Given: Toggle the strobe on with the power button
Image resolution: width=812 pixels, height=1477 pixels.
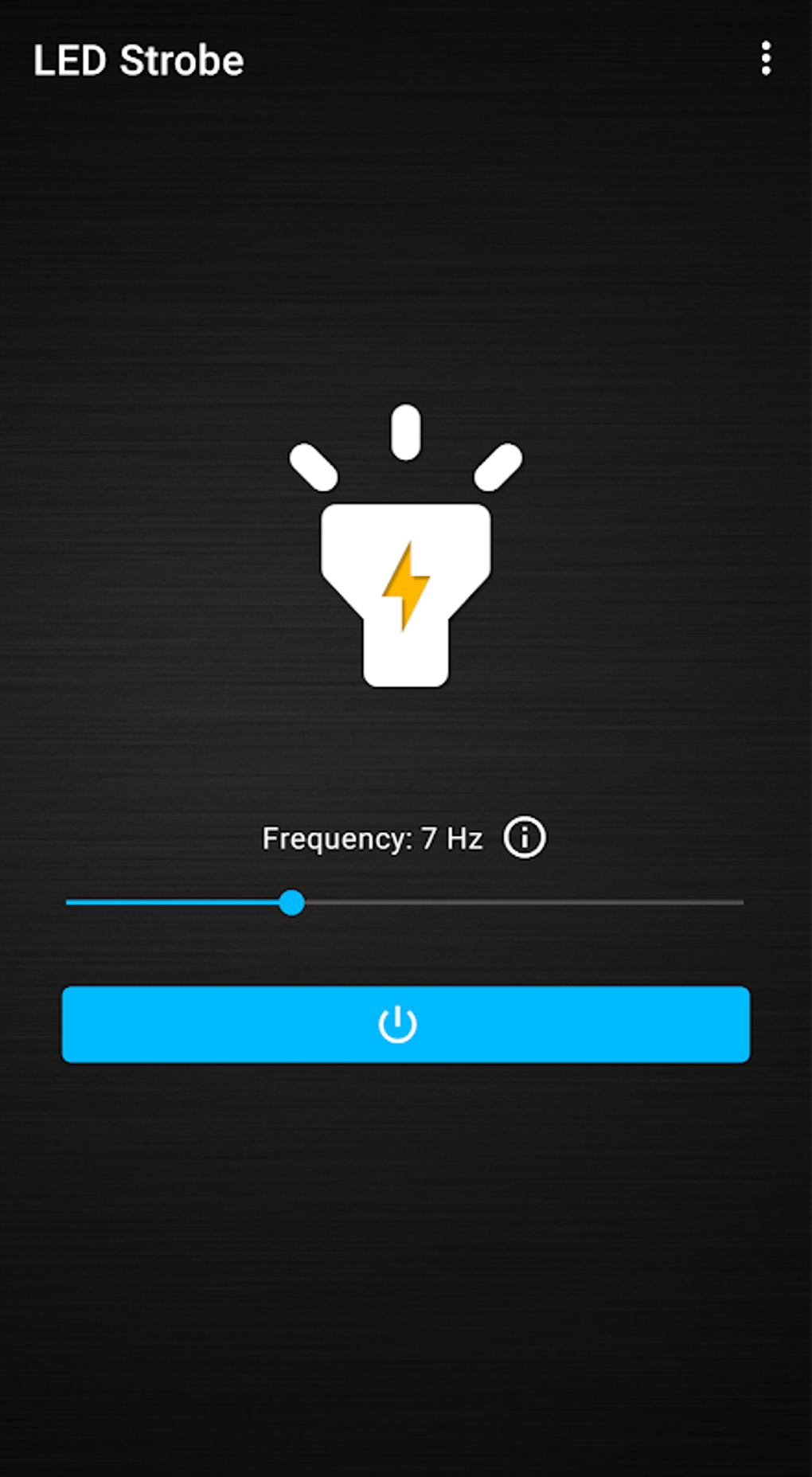Looking at the screenshot, I should tap(404, 1025).
